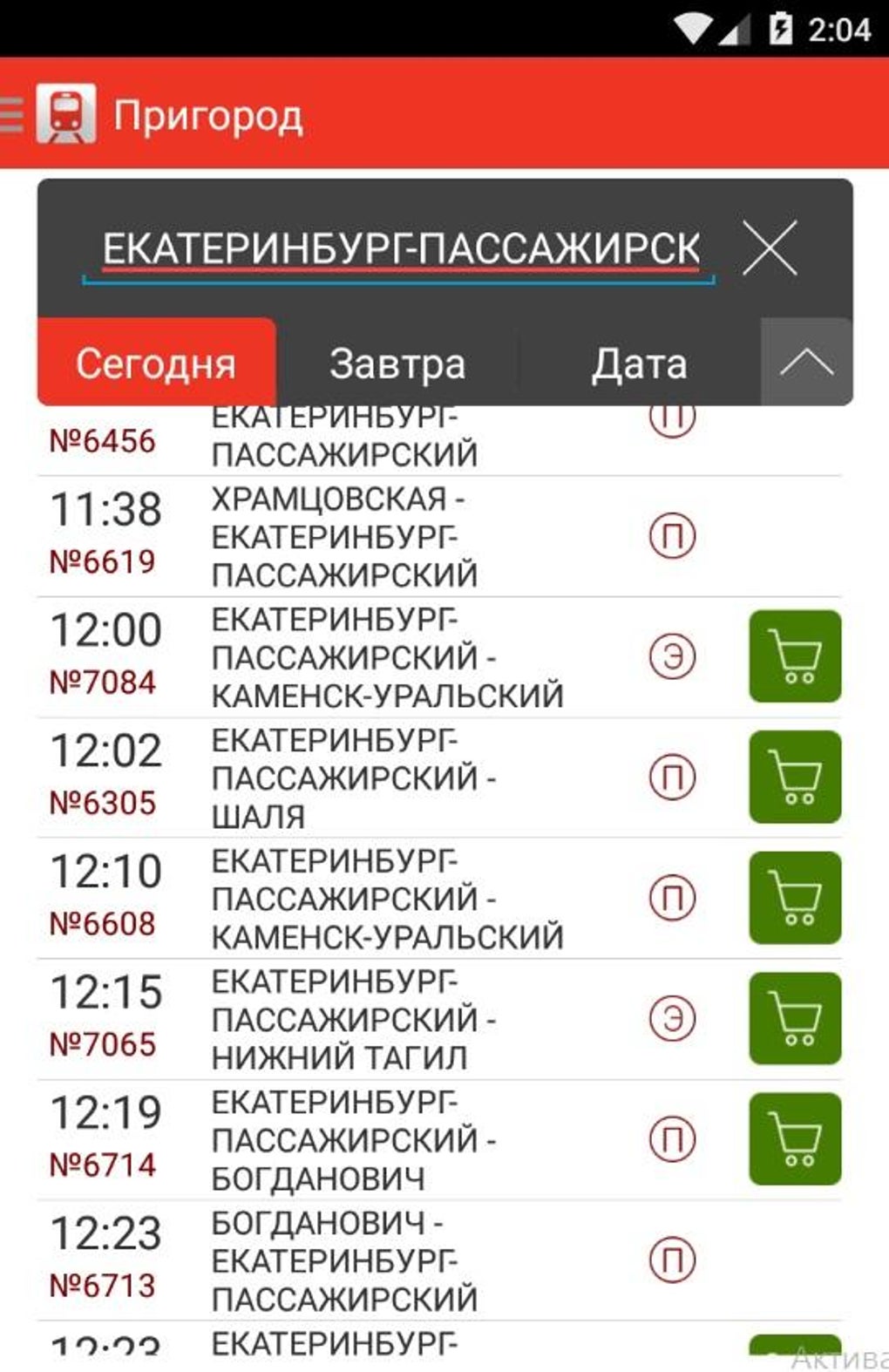Collapse the search panel with the chevron
889x1372 pixels.
click(806, 362)
